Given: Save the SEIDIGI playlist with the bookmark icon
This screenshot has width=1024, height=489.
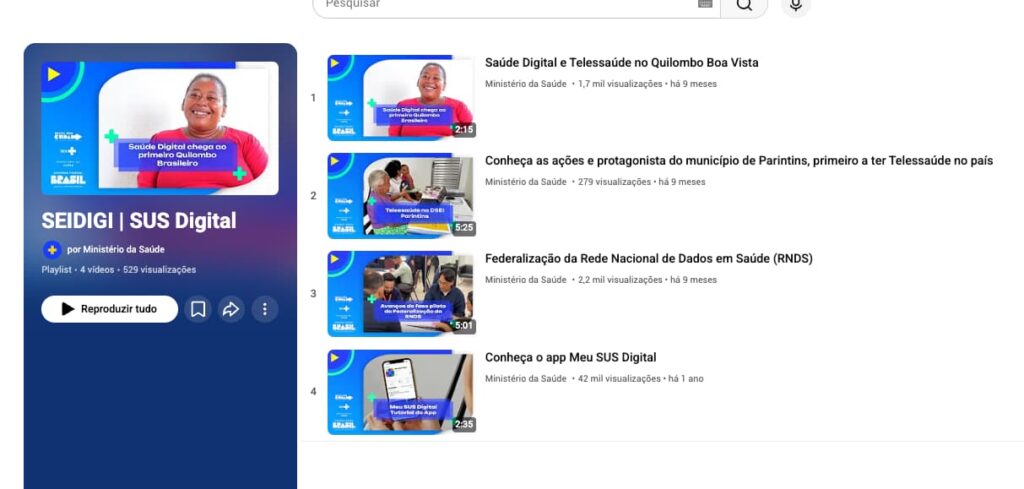Looking at the screenshot, I should (198, 309).
